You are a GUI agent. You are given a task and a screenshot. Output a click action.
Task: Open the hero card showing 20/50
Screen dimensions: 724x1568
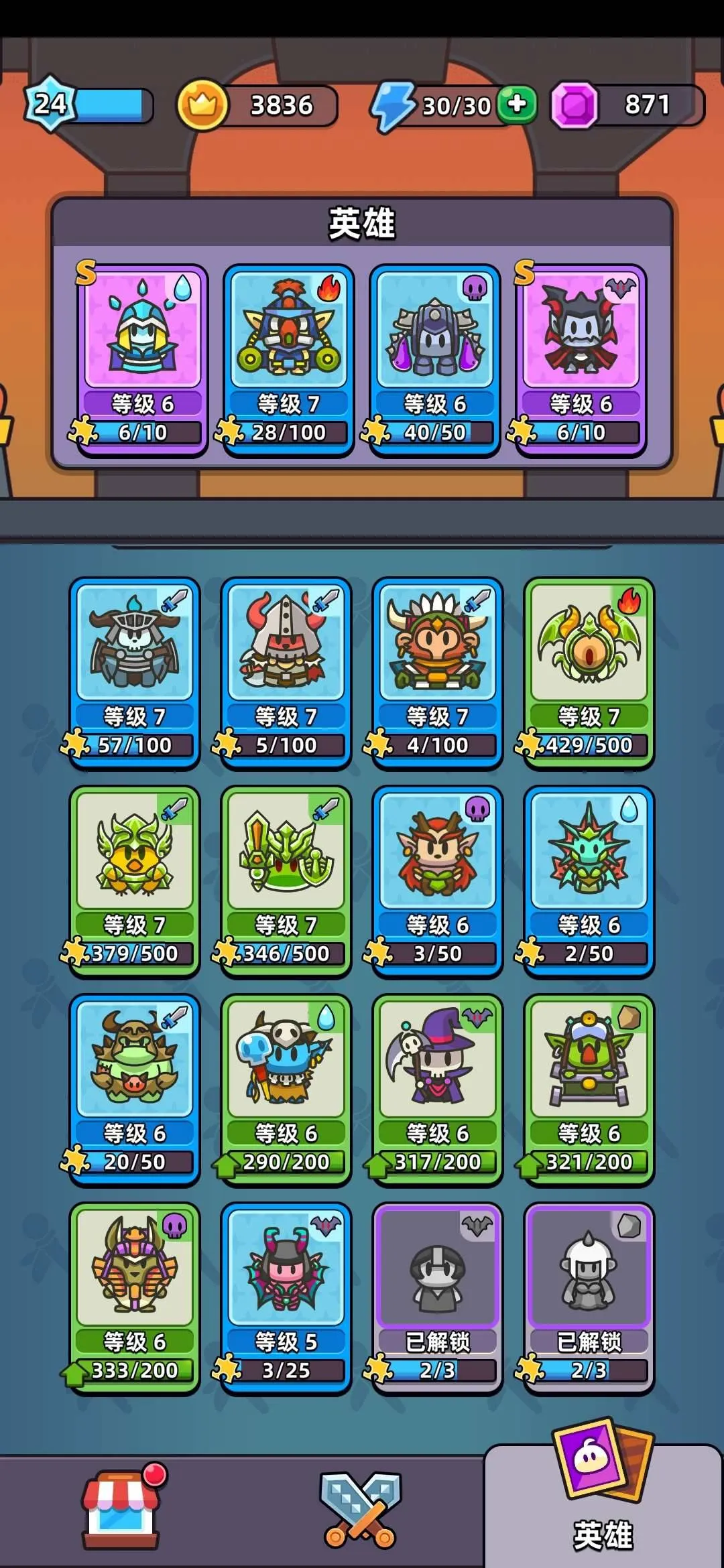135,1088
